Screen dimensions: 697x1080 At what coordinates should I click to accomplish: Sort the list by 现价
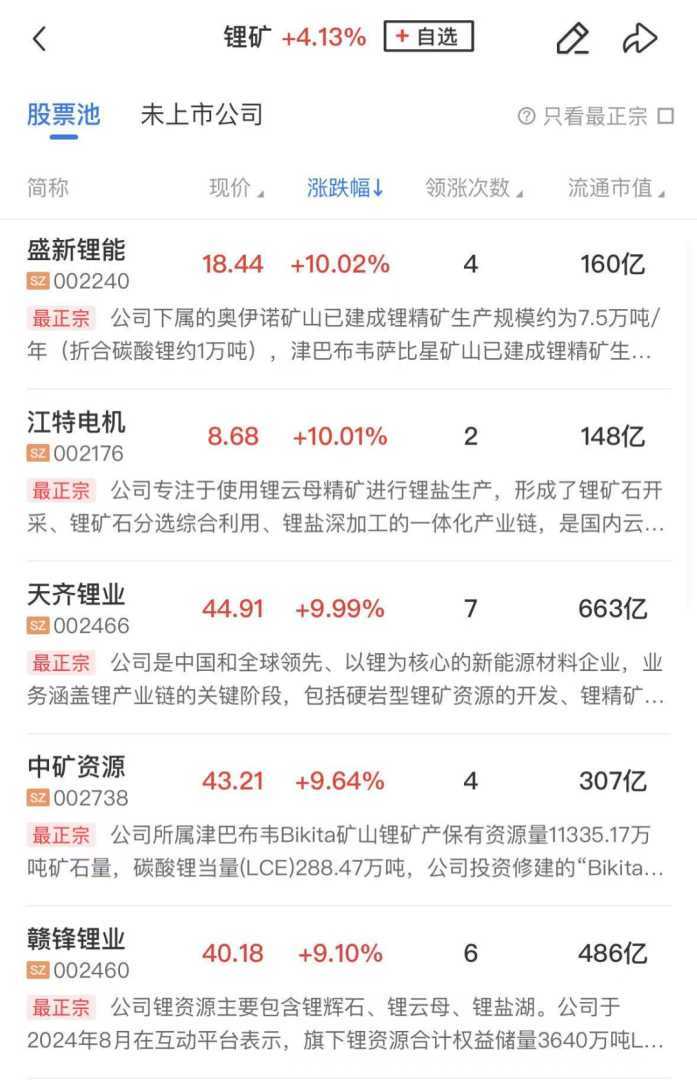[x=236, y=187]
